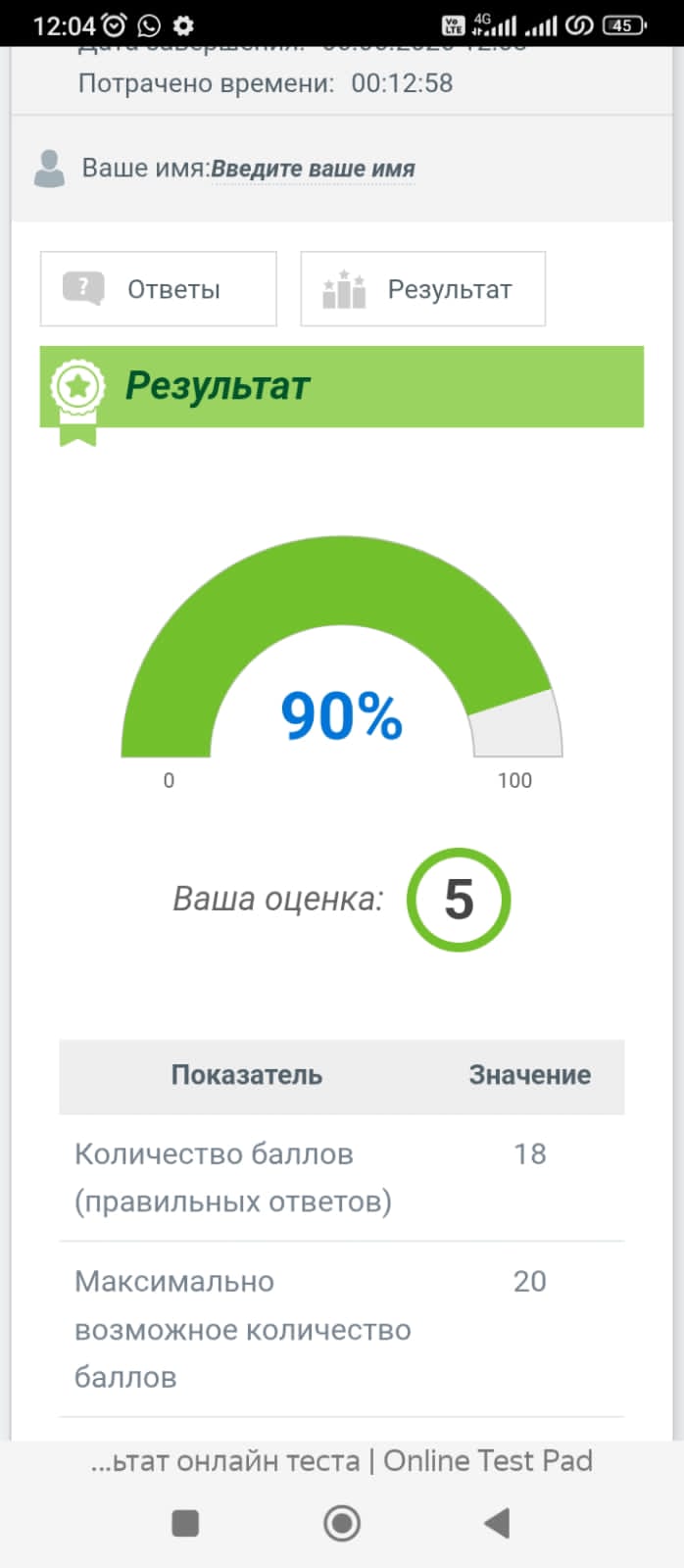This screenshot has width=684, height=1568.
Task: Open recent apps with the square button
Action: [185, 1523]
